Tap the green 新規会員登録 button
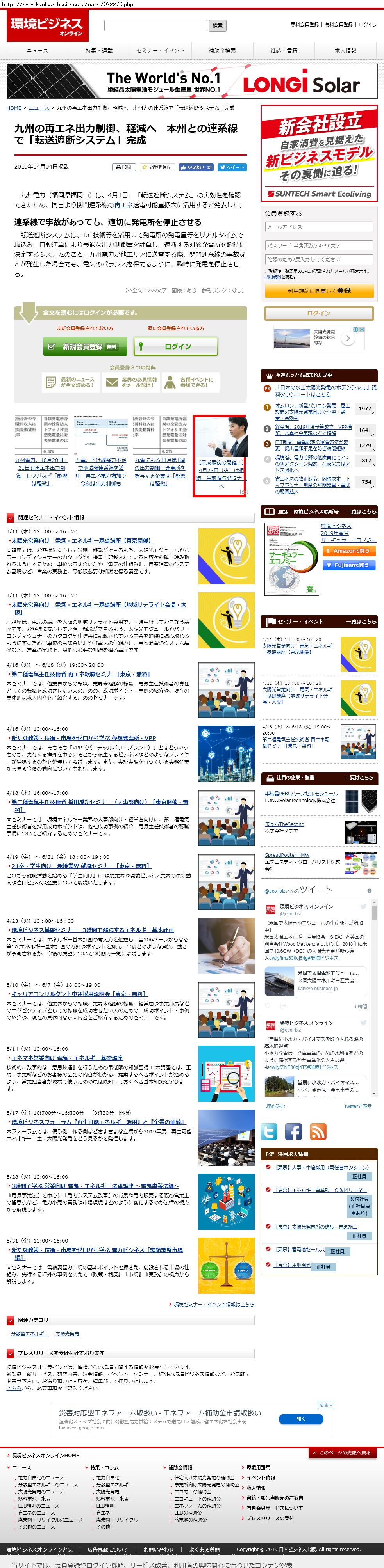This screenshot has width=384, height=1568. (x=85, y=346)
